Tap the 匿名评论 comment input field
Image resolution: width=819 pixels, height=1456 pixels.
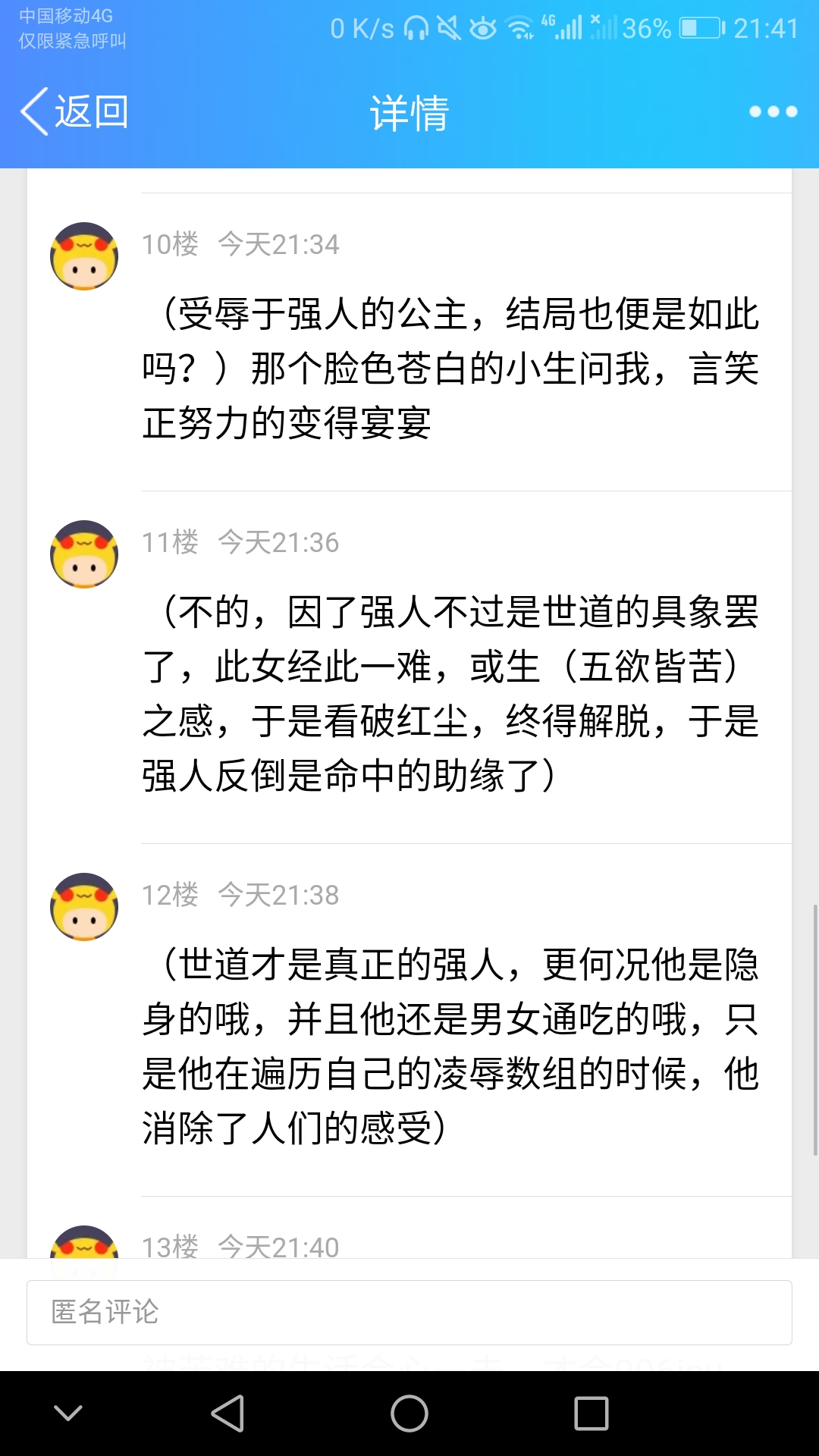tap(409, 1312)
